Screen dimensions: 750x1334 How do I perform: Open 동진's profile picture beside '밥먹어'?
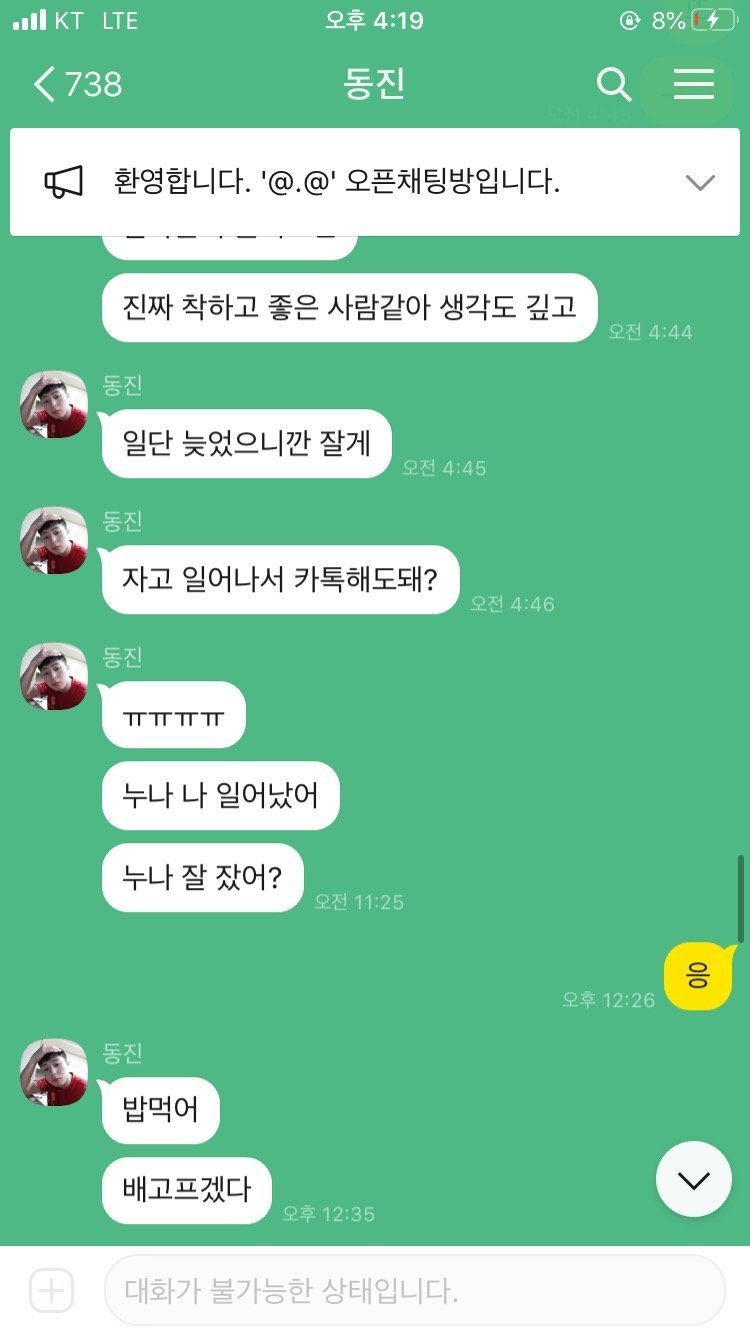[54, 1072]
